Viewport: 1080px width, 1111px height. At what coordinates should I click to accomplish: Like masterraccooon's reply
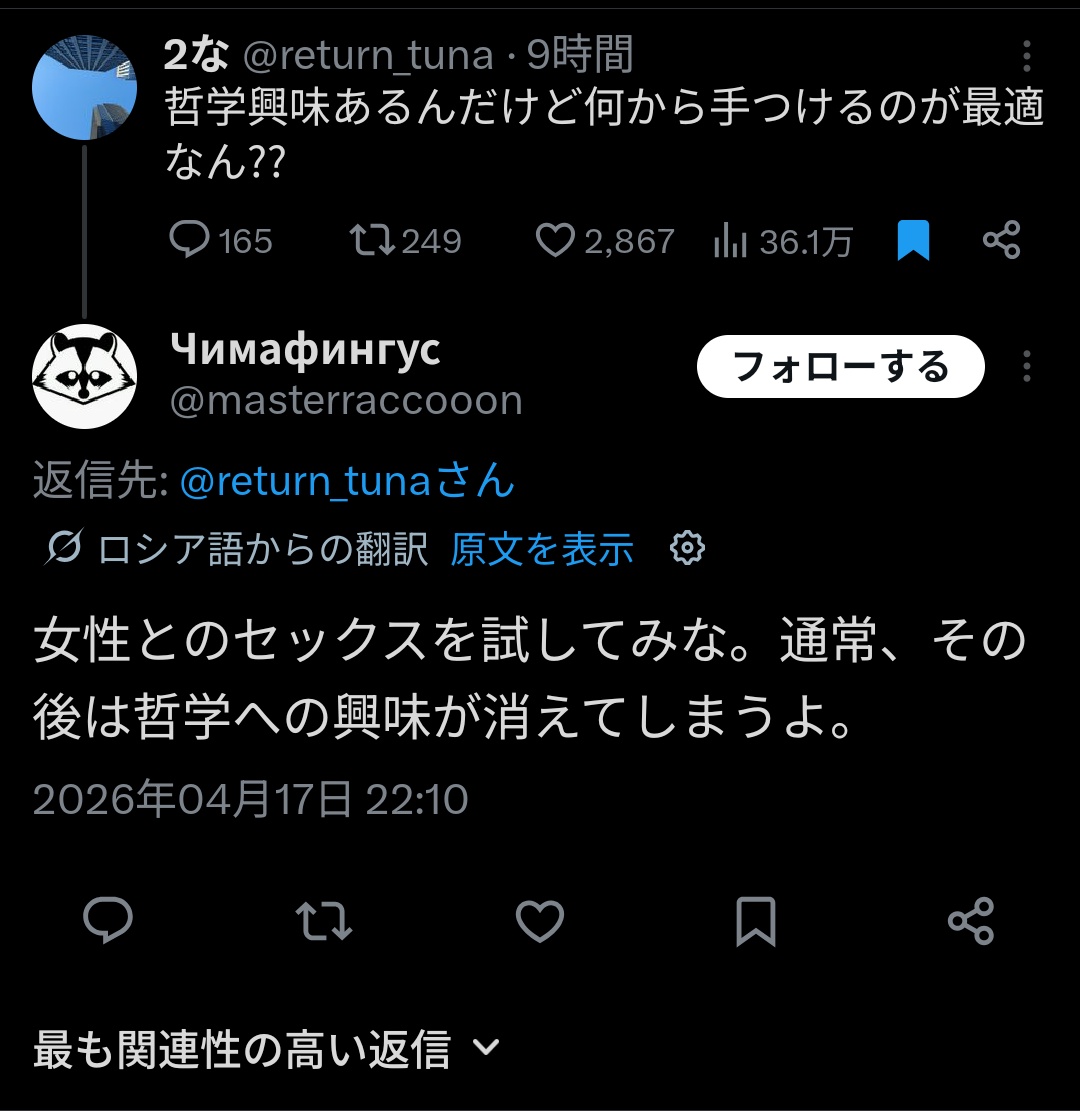coord(540,921)
